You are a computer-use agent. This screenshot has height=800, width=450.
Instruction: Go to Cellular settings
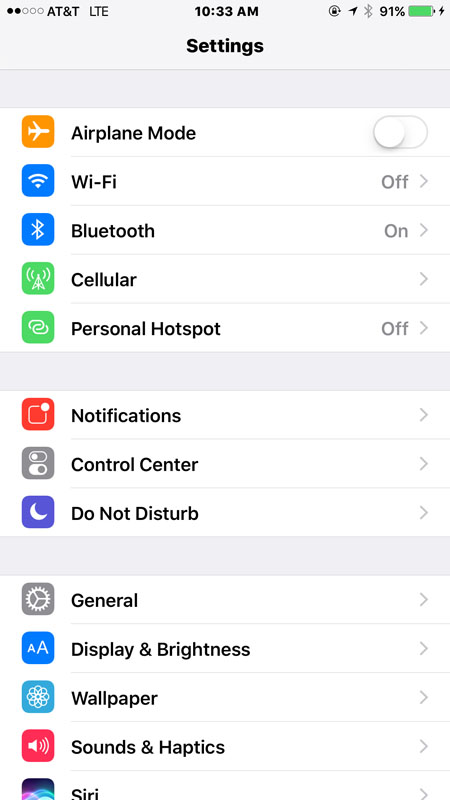click(x=225, y=279)
